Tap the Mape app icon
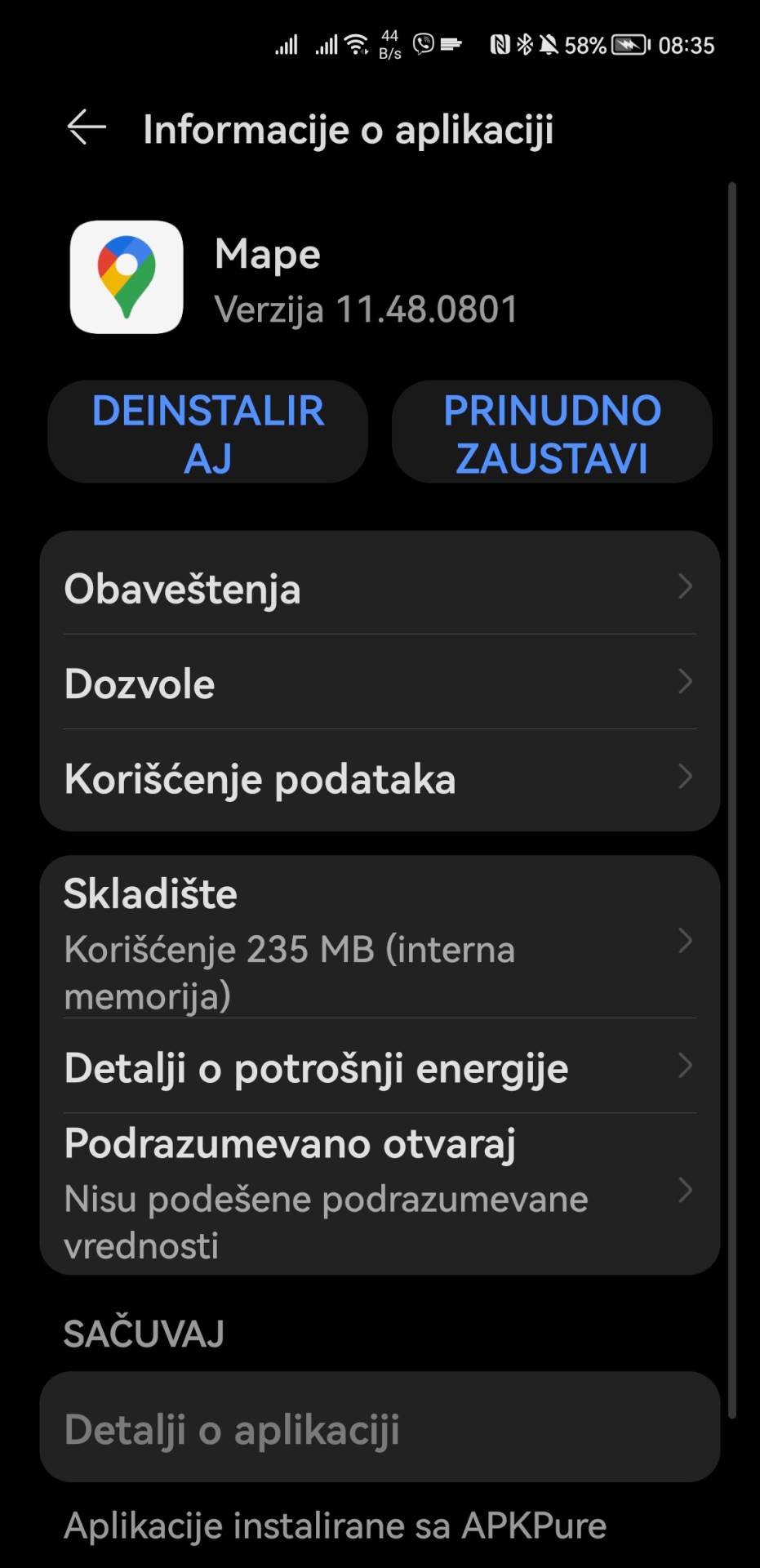Image resolution: width=760 pixels, height=1568 pixels. point(127,277)
